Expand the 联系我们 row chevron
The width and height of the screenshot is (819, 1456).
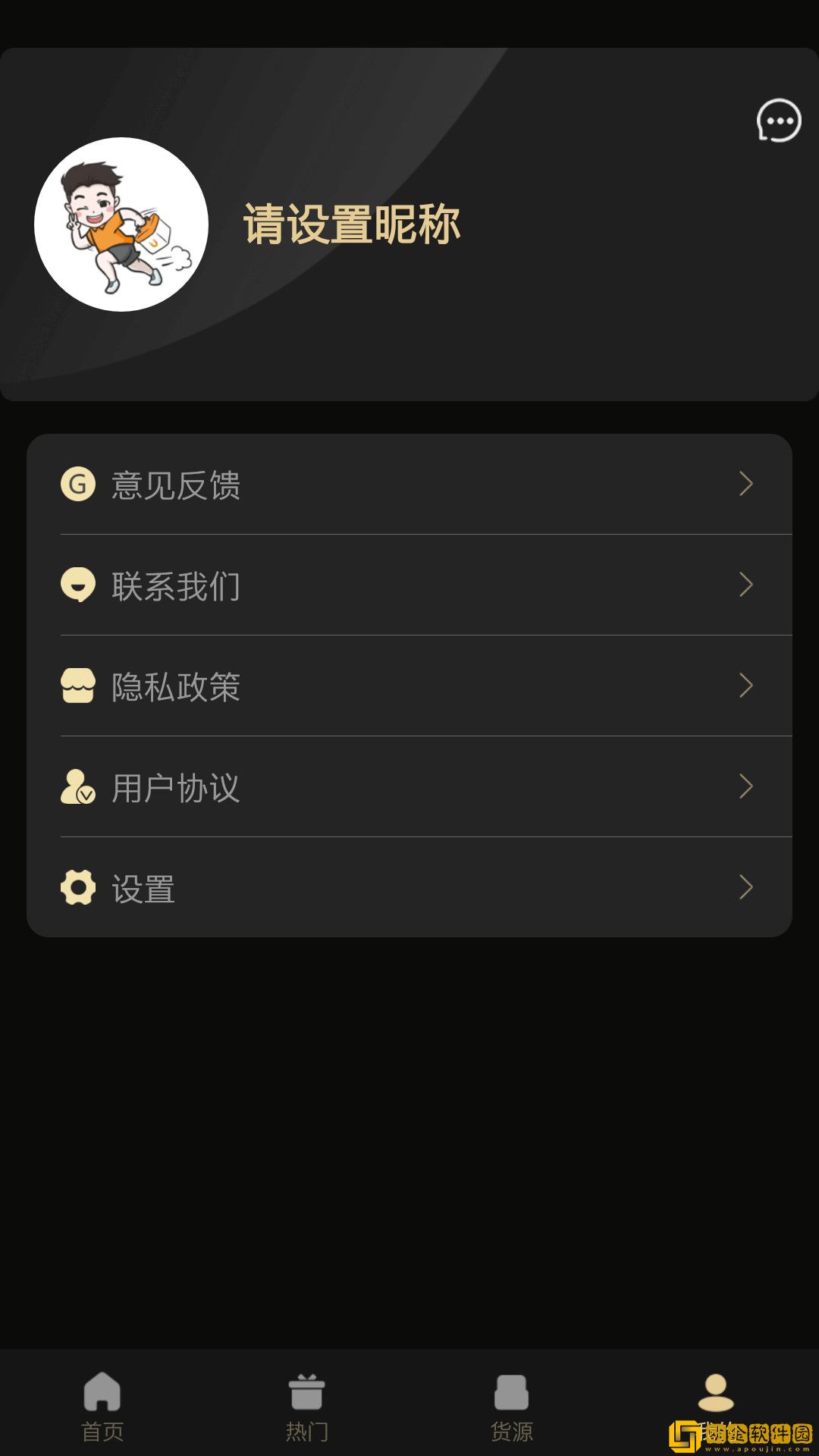point(745,585)
